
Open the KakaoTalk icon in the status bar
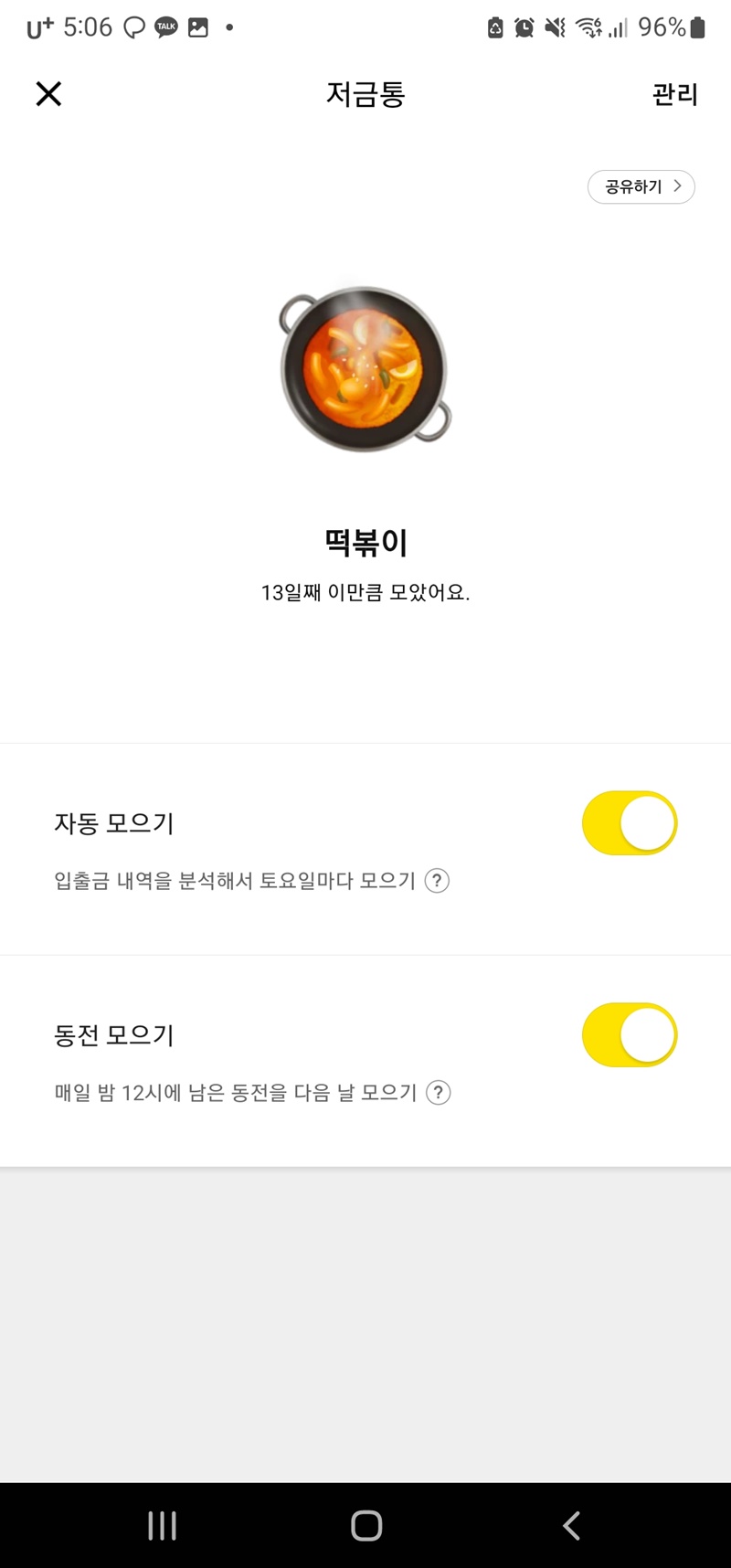pyautogui.click(x=165, y=26)
